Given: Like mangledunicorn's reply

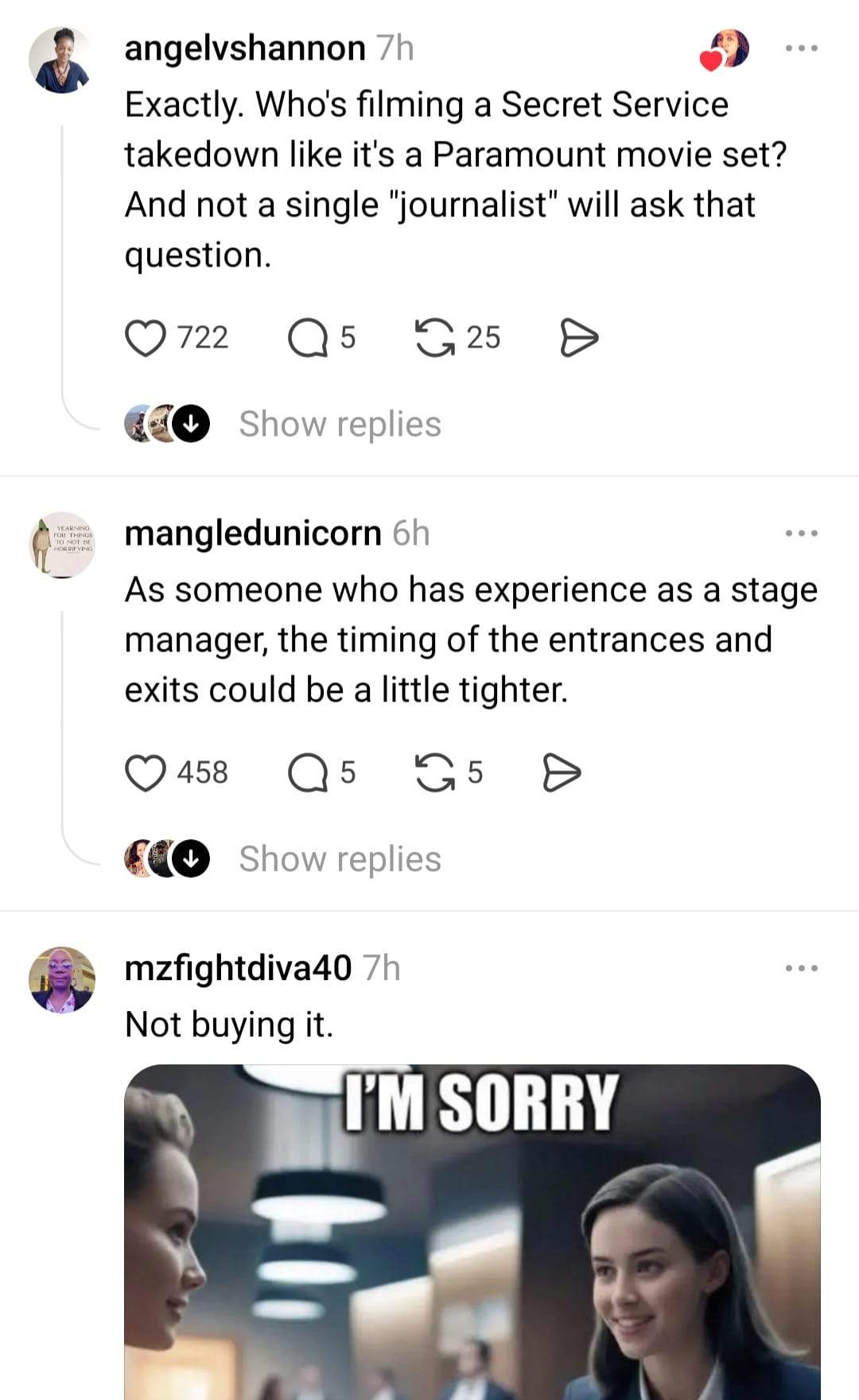Looking at the screenshot, I should pyautogui.click(x=146, y=773).
